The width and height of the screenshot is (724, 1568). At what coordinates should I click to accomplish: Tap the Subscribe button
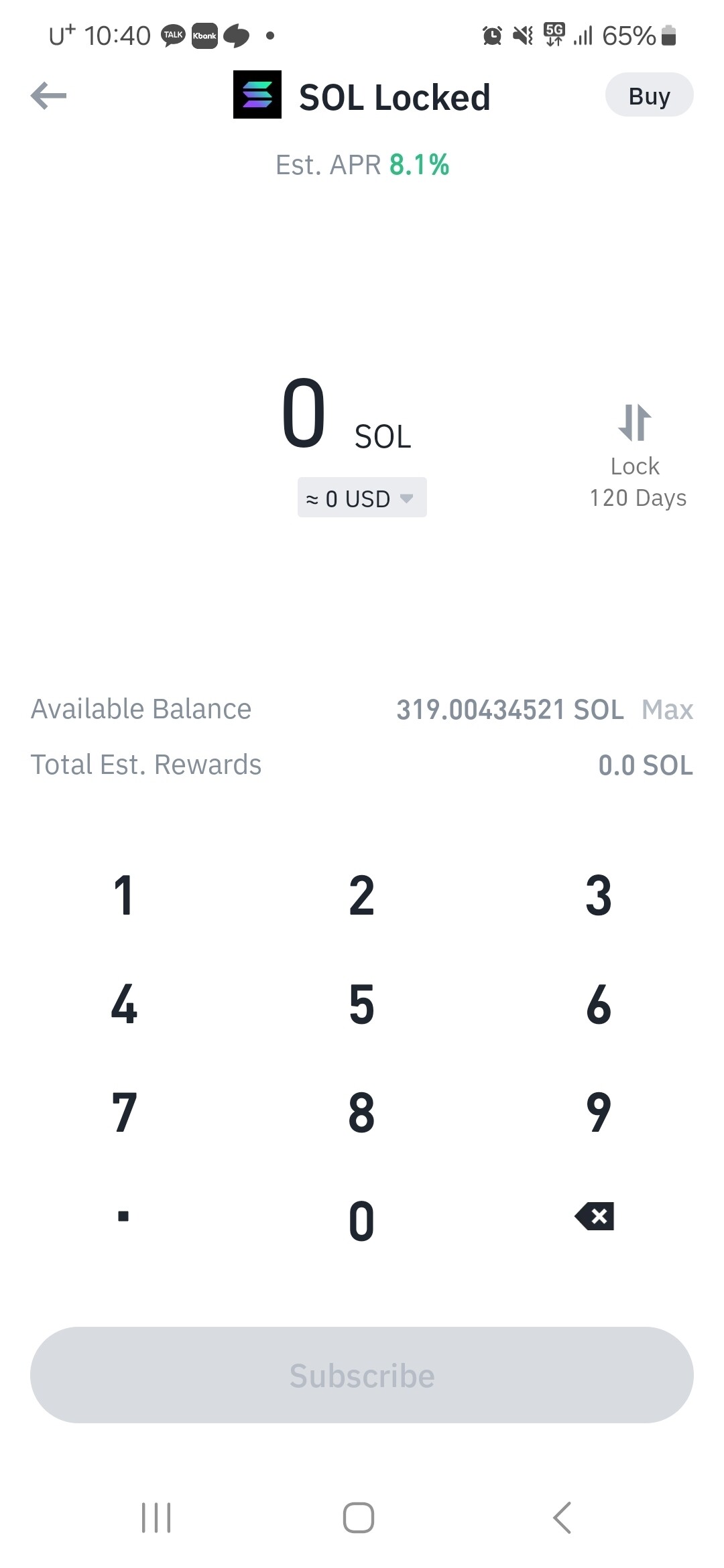click(362, 1375)
